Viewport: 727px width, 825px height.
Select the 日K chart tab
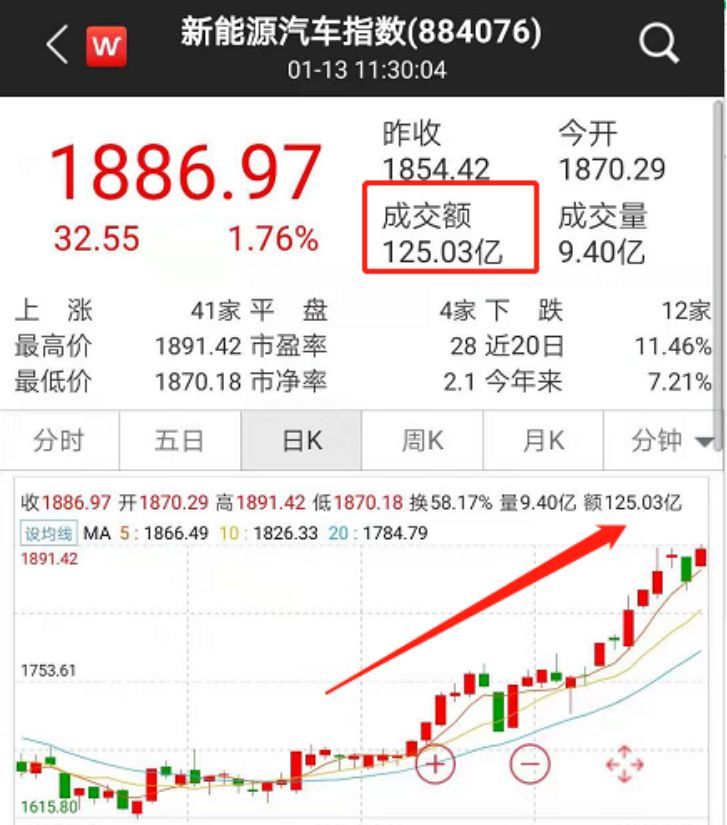pyautogui.click(x=301, y=441)
